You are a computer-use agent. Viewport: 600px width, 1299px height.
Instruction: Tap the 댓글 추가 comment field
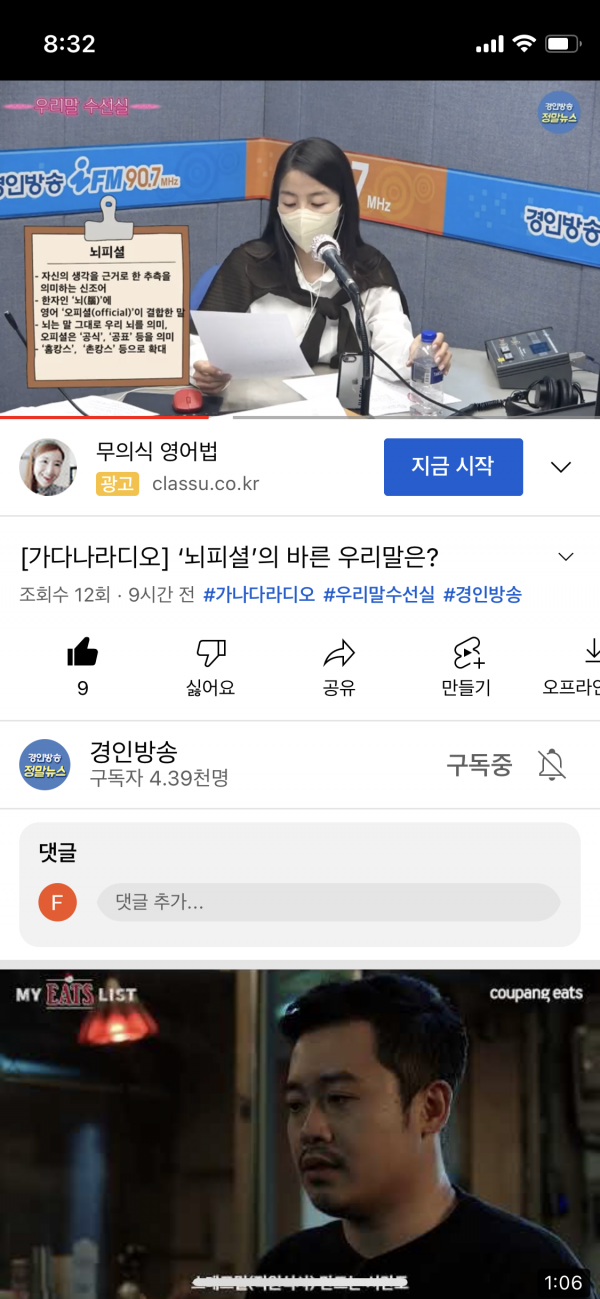(x=328, y=902)
